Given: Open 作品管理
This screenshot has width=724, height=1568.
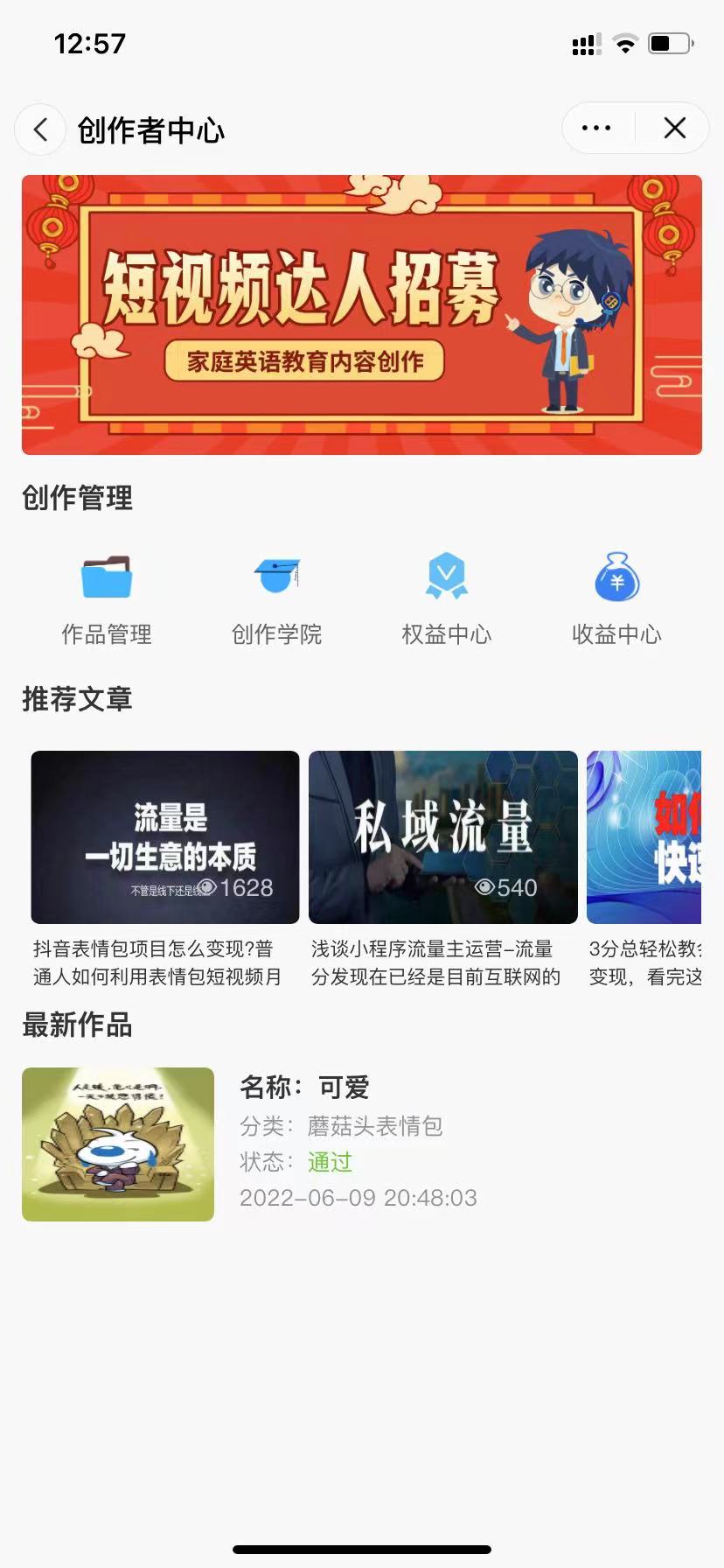Looking at the screenshot, I should click(x=107, y=599).
